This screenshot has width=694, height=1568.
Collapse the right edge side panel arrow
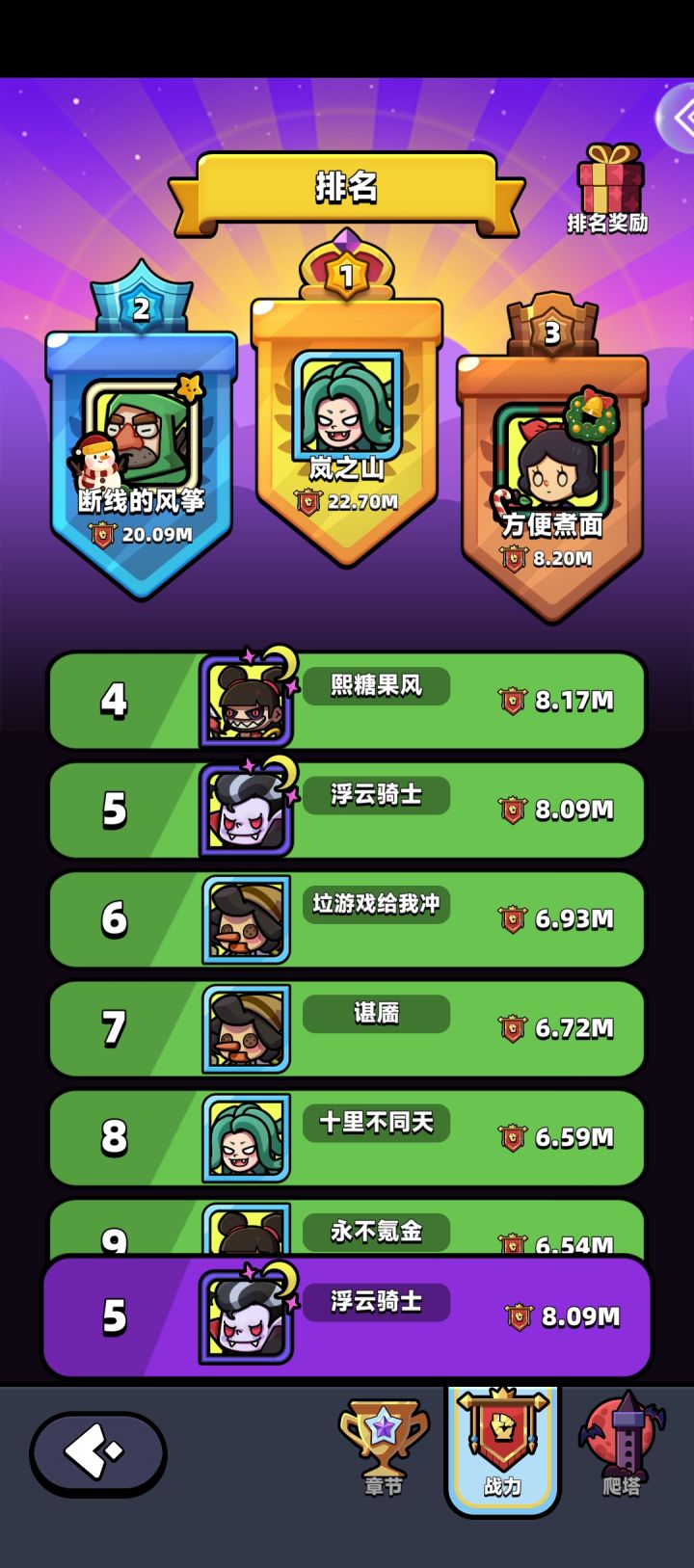(682, 118)
